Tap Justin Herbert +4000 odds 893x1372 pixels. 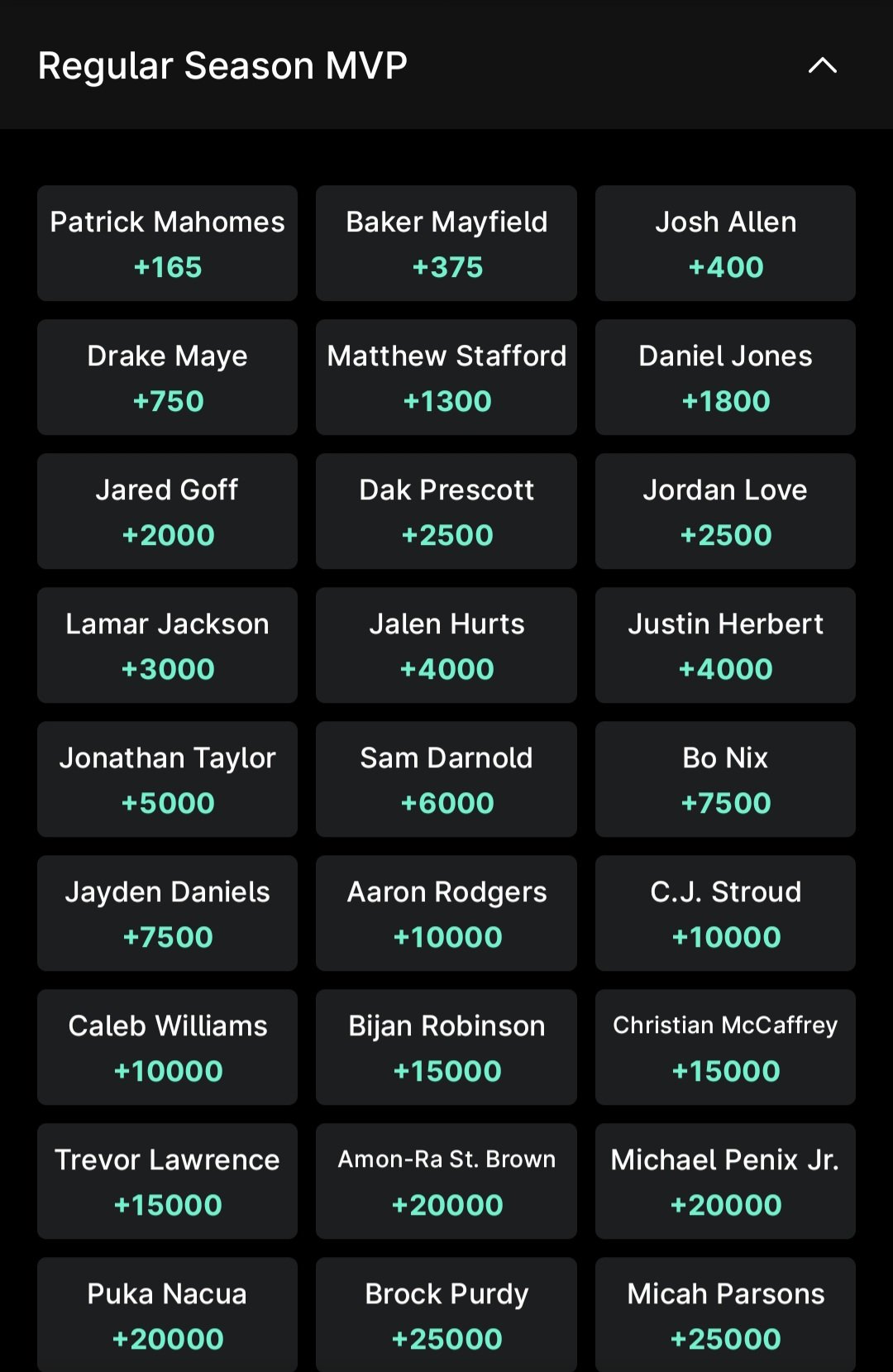[x=725, y=645]
